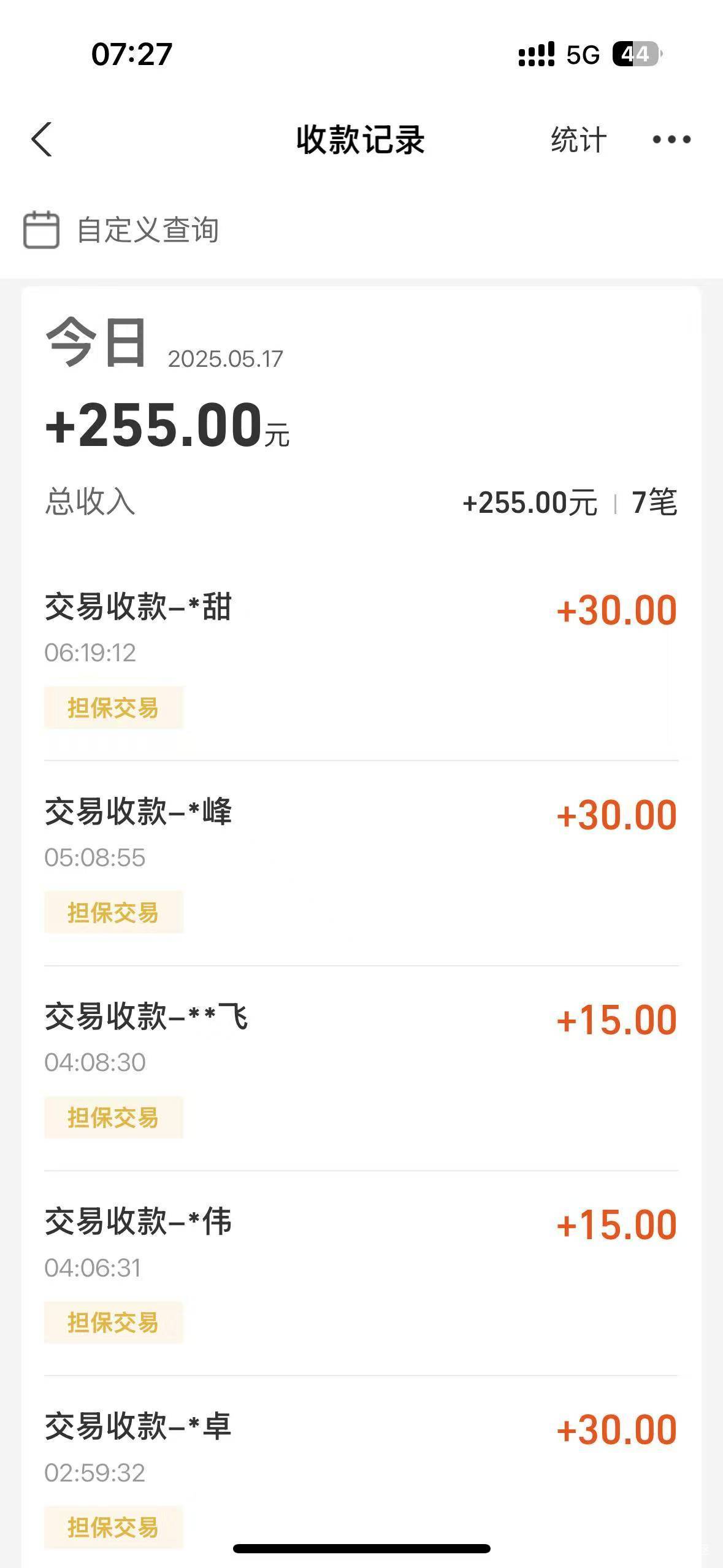Go back using the arrow icon
723x1568 pixels.
42,139
